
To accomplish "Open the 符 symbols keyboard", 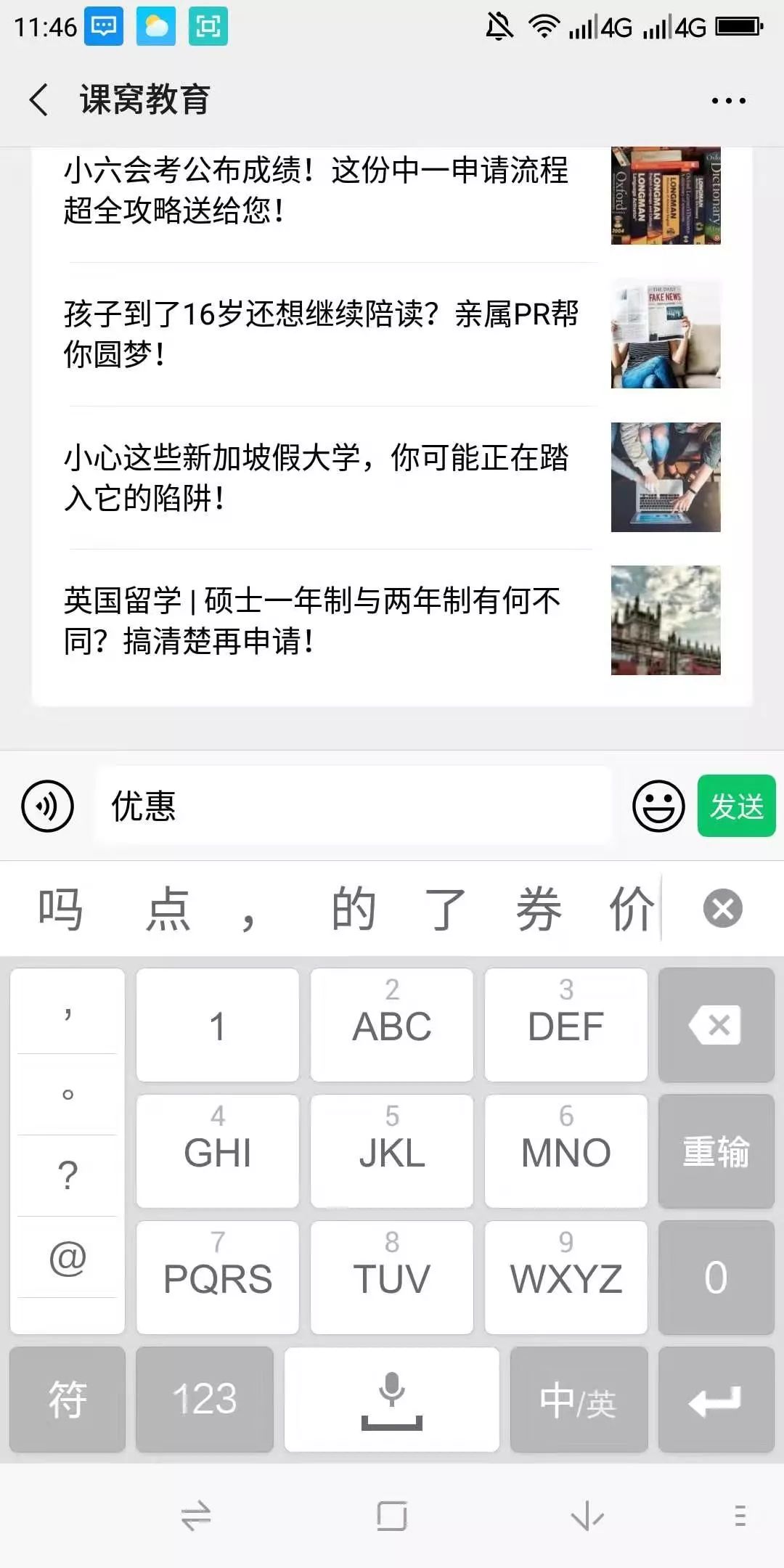I will (x=68, y=1399).
